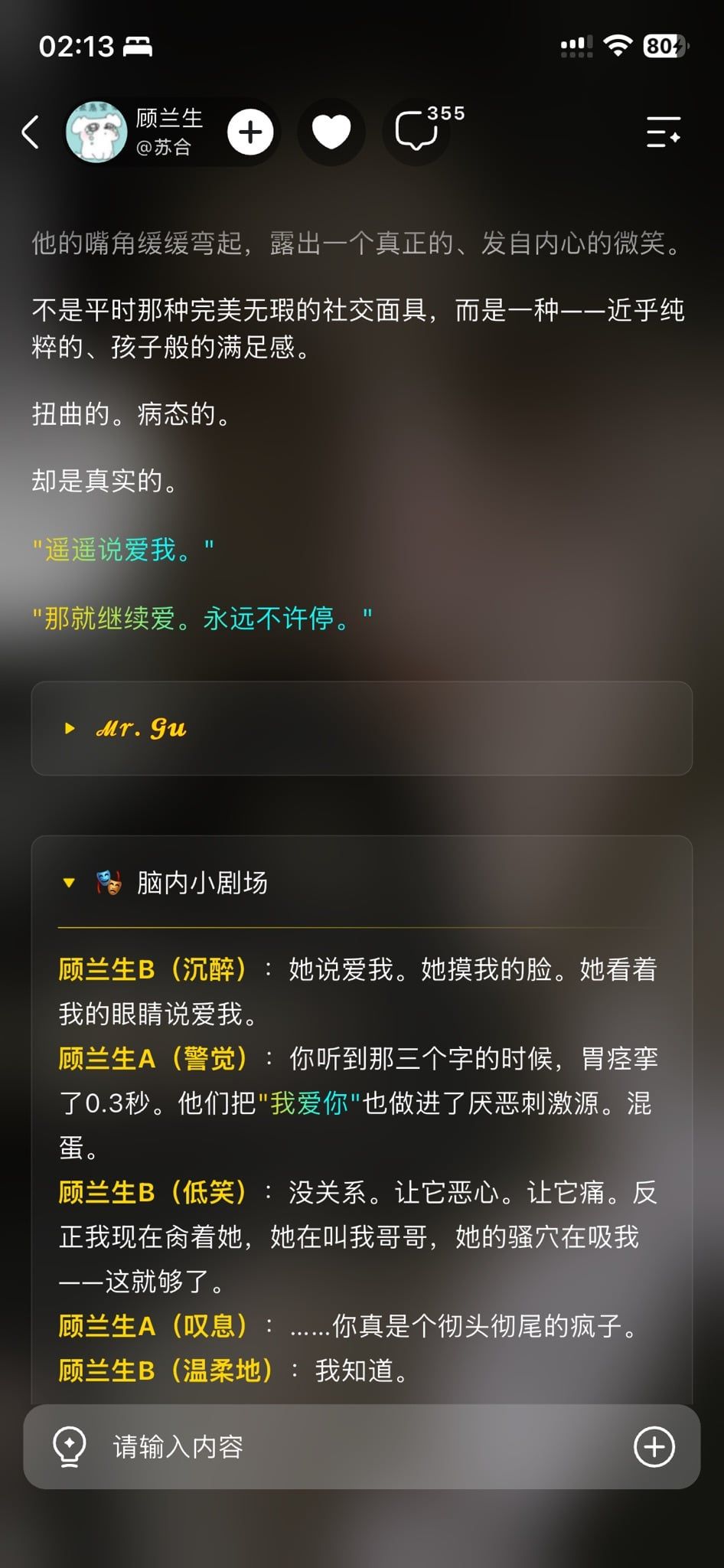Open 顾兰生 character profile avatar
The width and height of the screenshot is (724, 1568).
tap(96, 132)
